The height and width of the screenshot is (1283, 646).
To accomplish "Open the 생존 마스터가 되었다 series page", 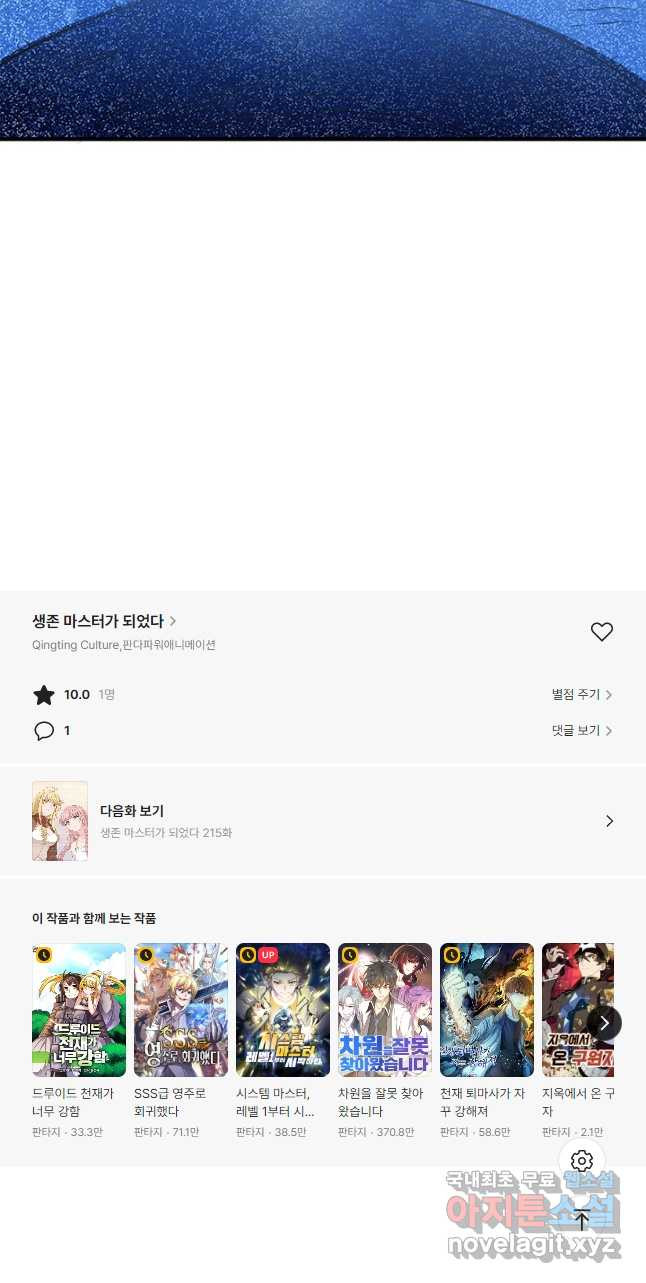I will point(104,621).
